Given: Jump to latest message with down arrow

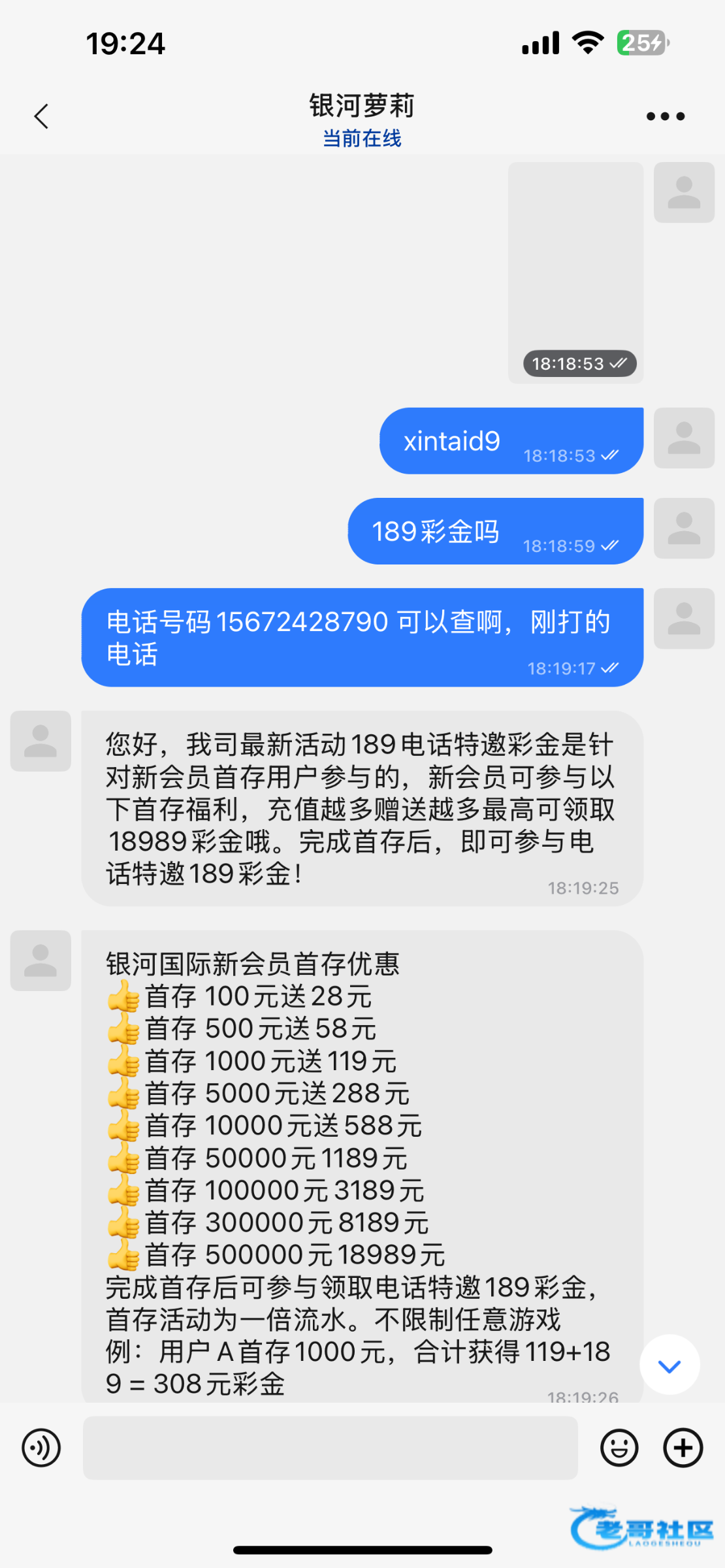Looking at the screenshot, I should point(669,1364).
